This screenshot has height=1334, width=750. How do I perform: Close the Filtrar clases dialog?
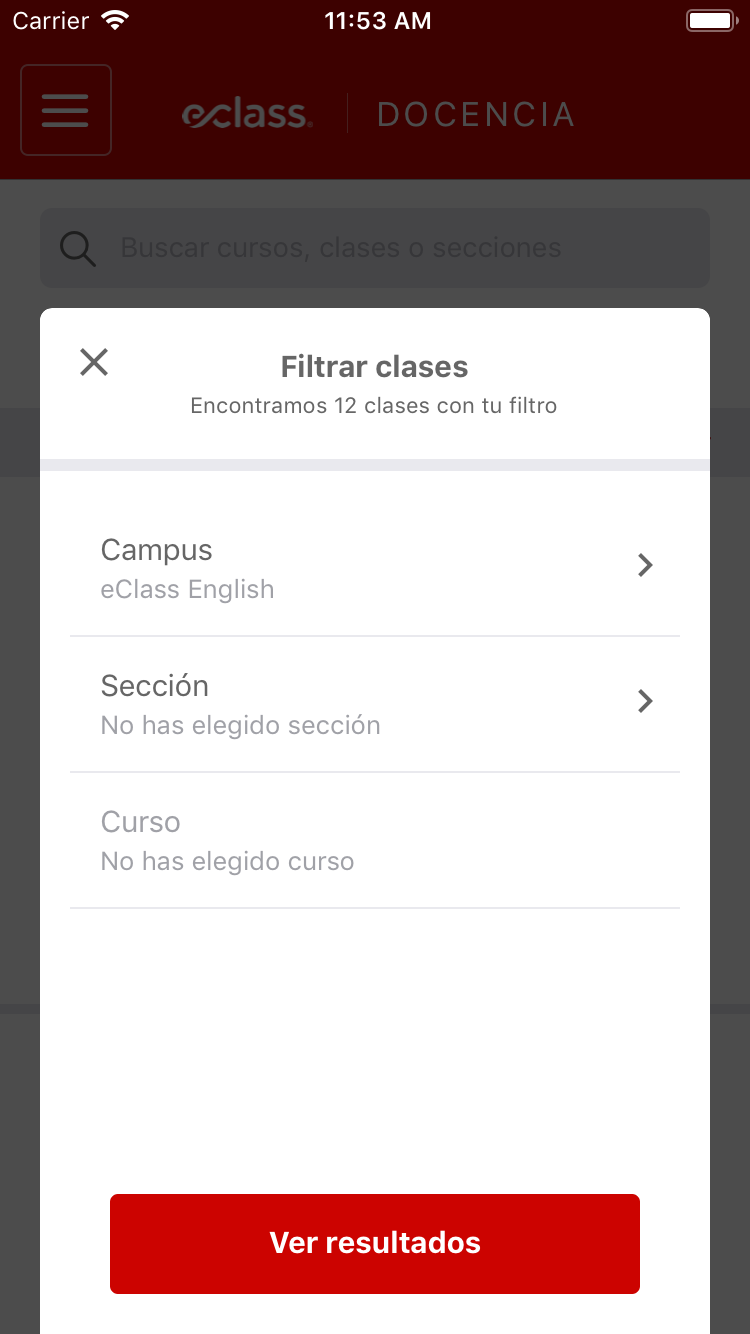(94, 362)
